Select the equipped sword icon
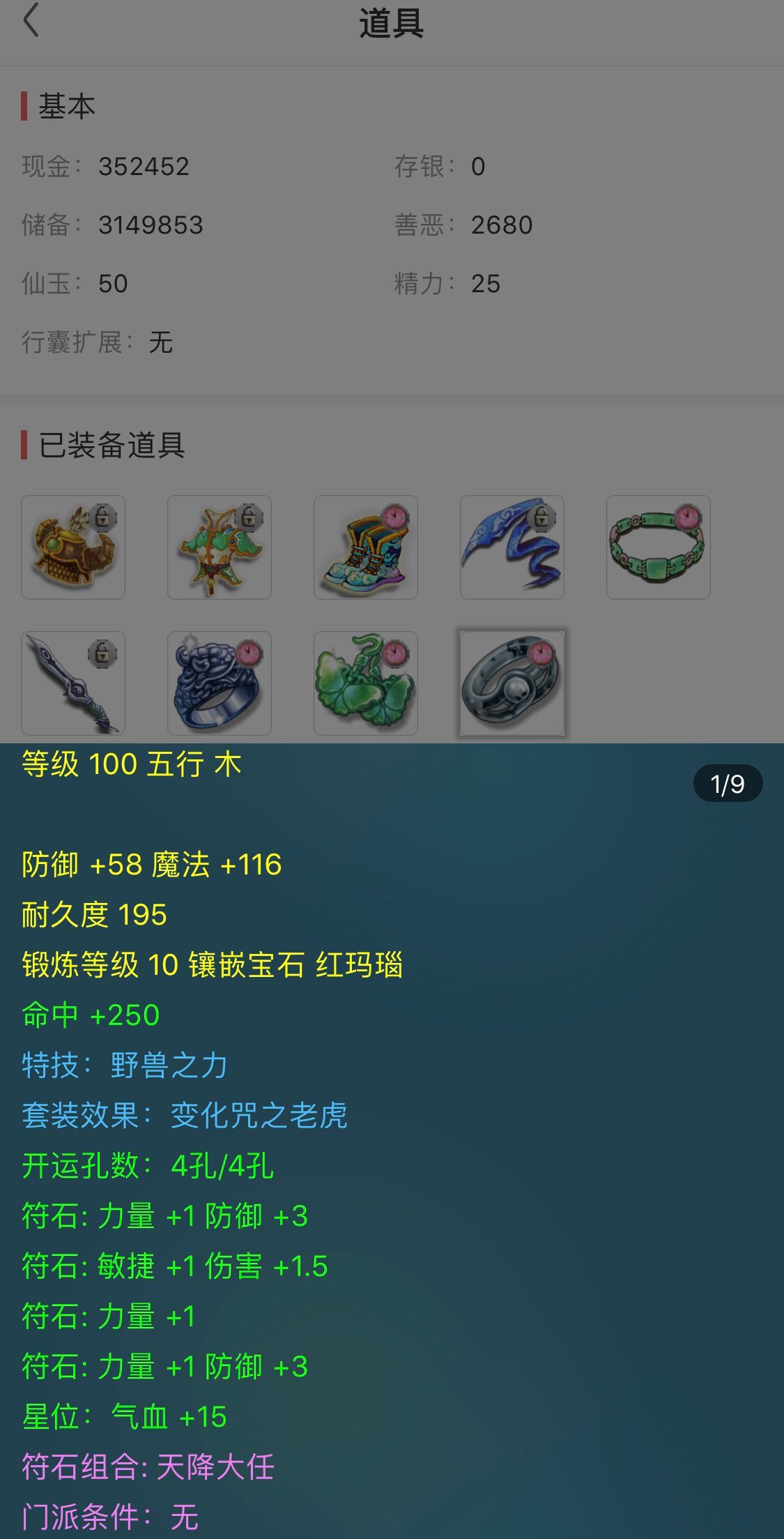Viewport: 784px width, 1539px height. (73, 683)
